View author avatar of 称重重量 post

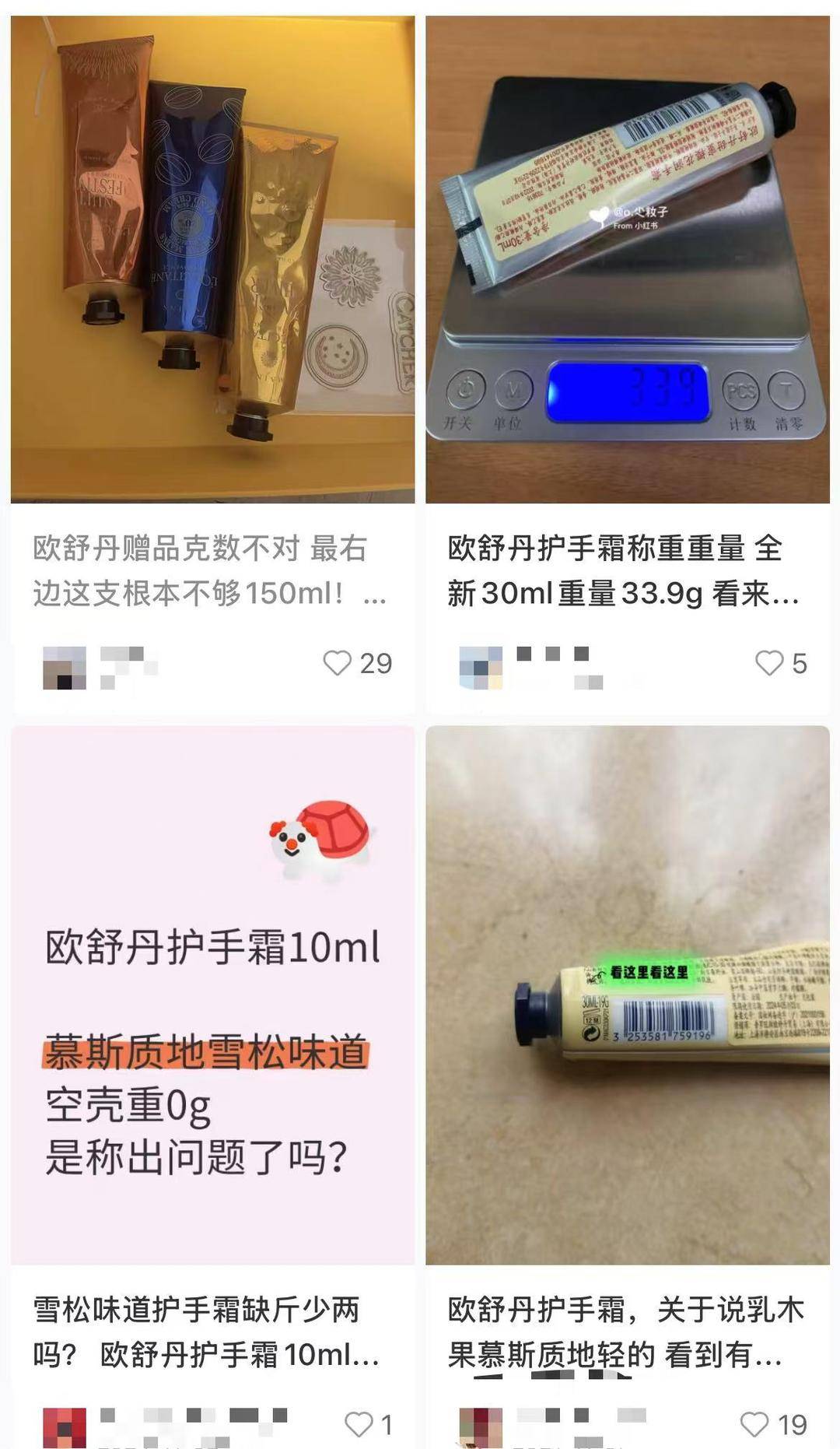pos(481,667)
